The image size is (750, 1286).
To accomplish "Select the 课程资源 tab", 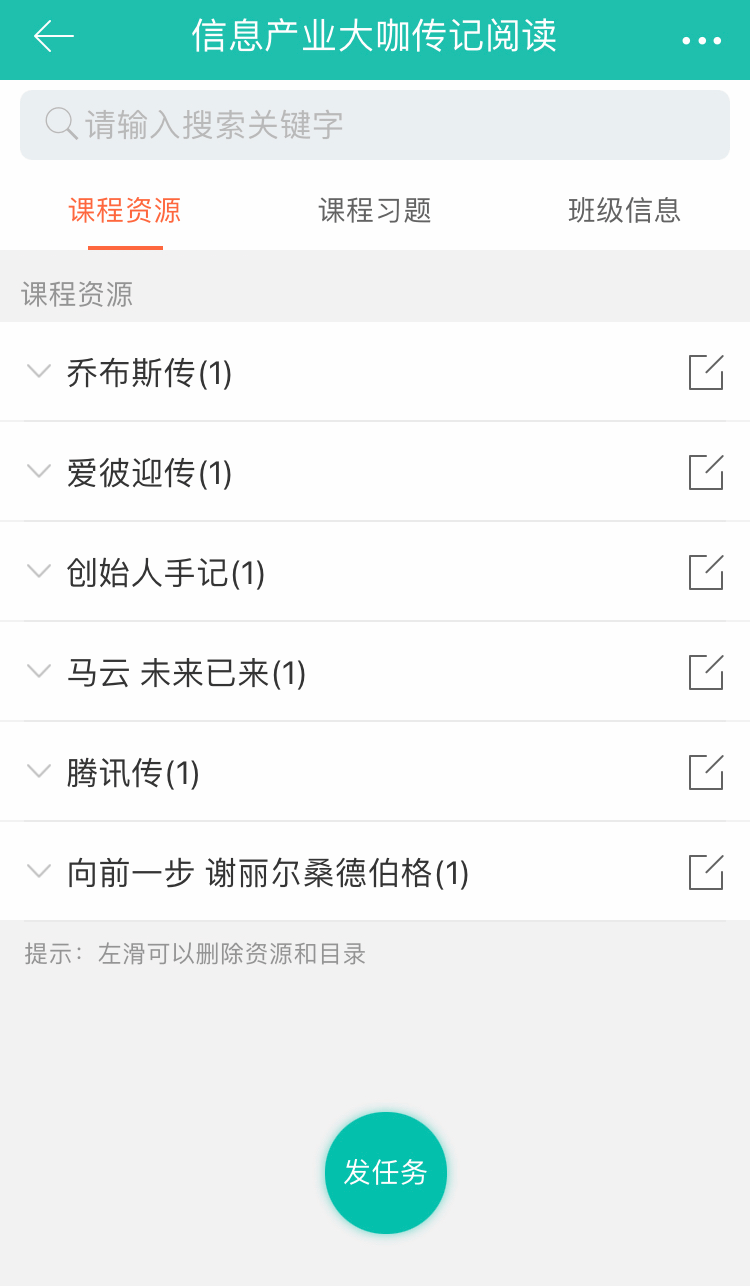I will click(x=125, y=211).
